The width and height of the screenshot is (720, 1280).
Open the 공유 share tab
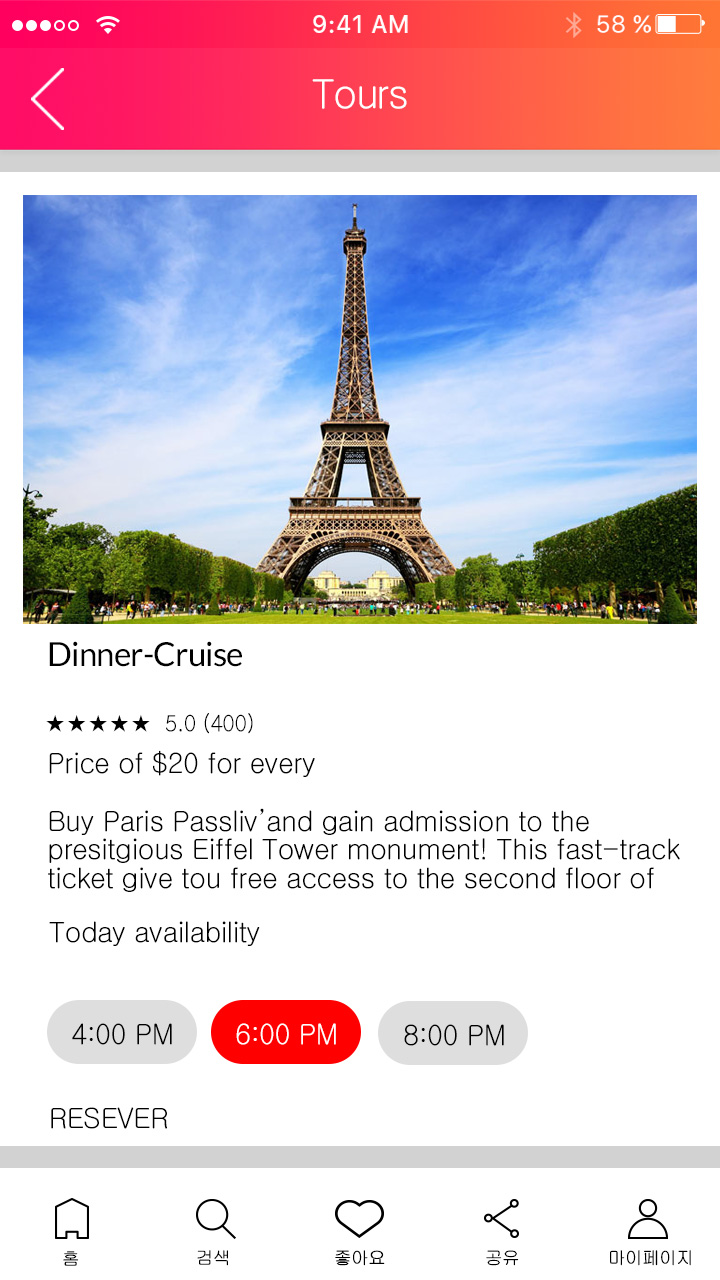pyautogui.click(x=502, y=1232)
